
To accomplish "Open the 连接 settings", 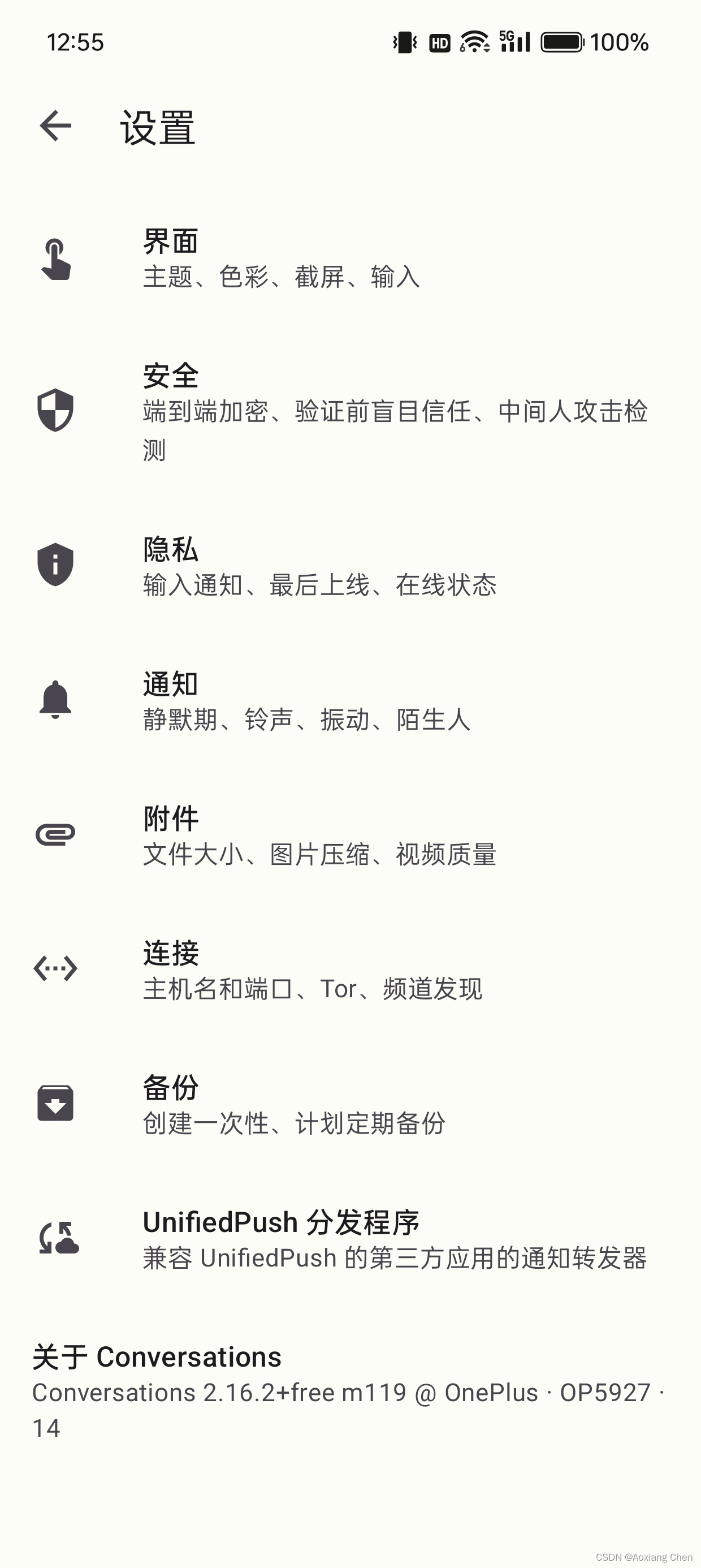I will (x=312, y=970).
